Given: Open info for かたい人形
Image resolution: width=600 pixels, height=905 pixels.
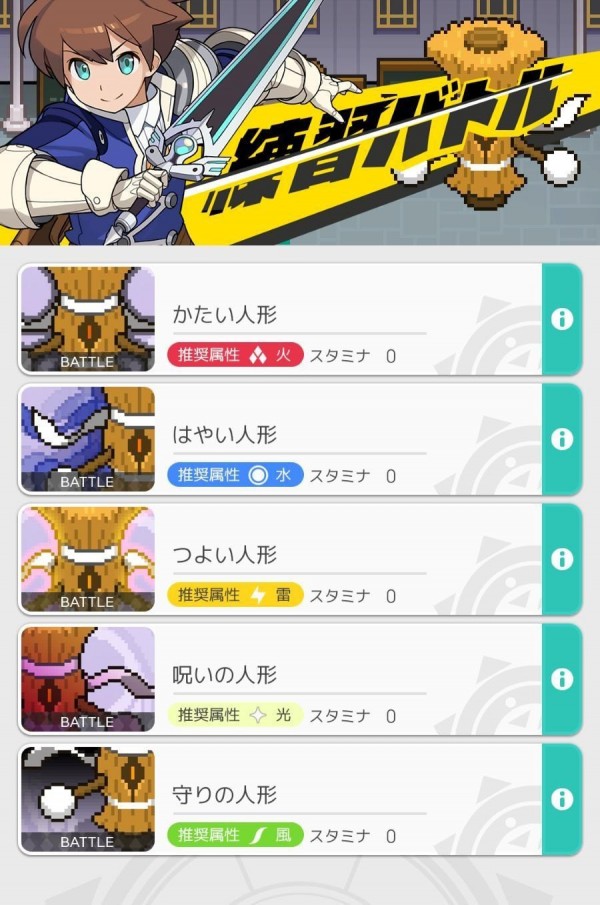Looking at the screenshot, I should click(x=562, y=319).
